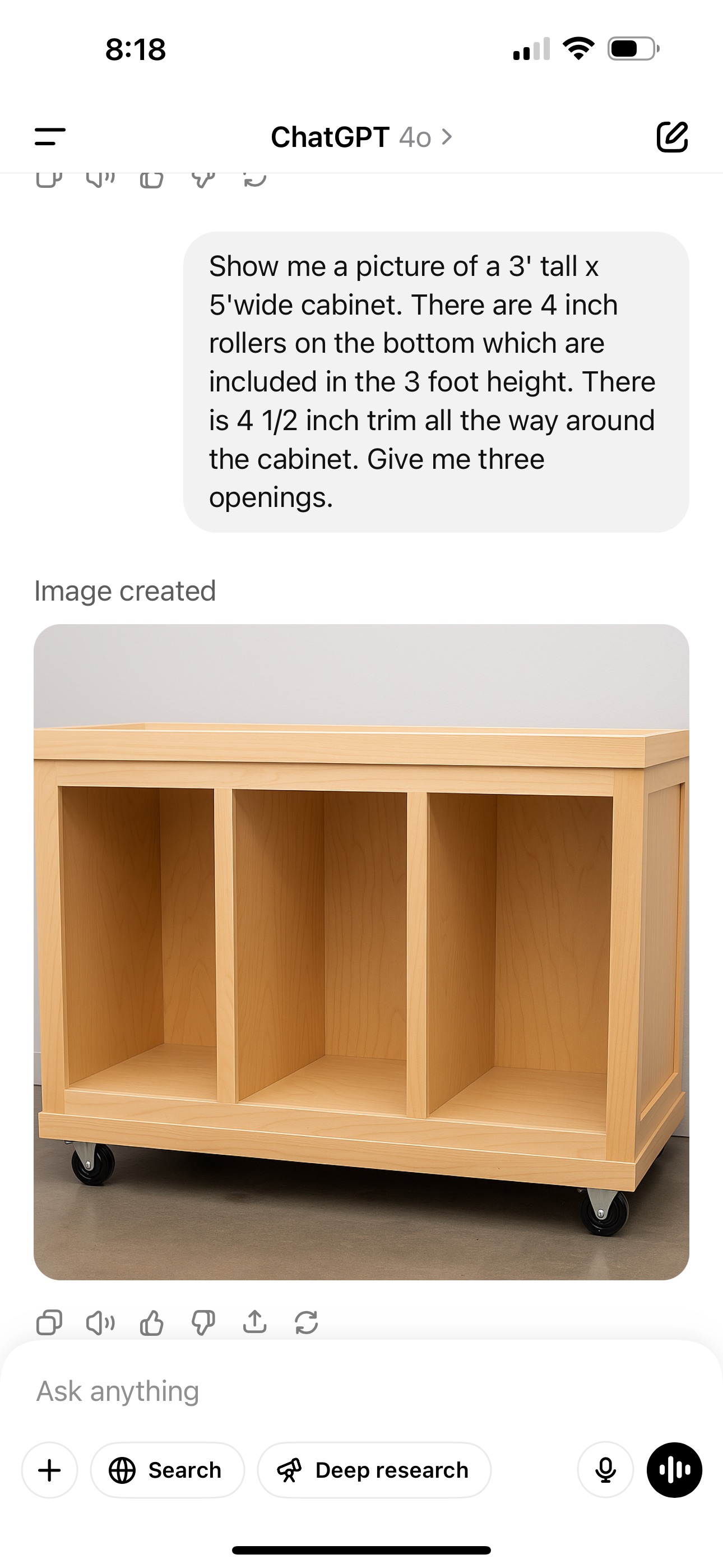Regenerate the image response
723x1568 pixels.
coord(306,1322)
